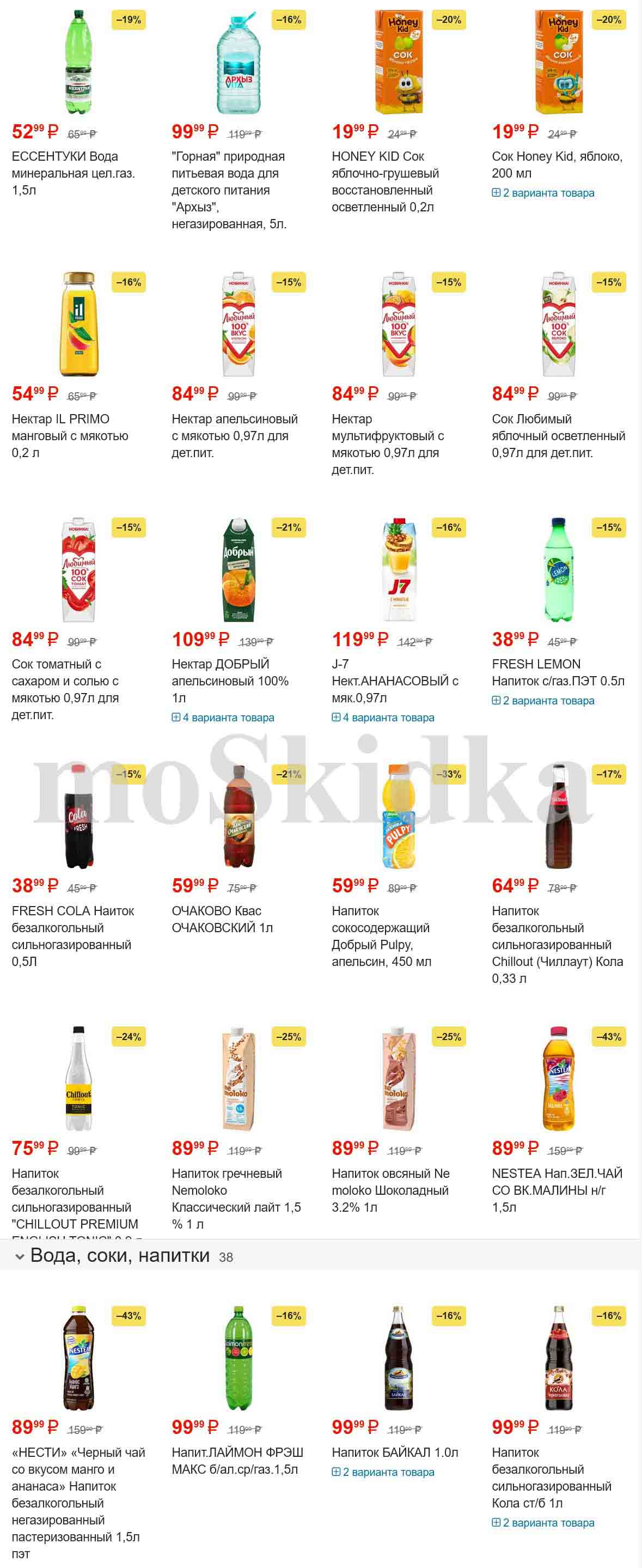The image size is (642, 1568).
Task: Open the Нектар IL PRIMO манговый card
Action: (69, 435)
